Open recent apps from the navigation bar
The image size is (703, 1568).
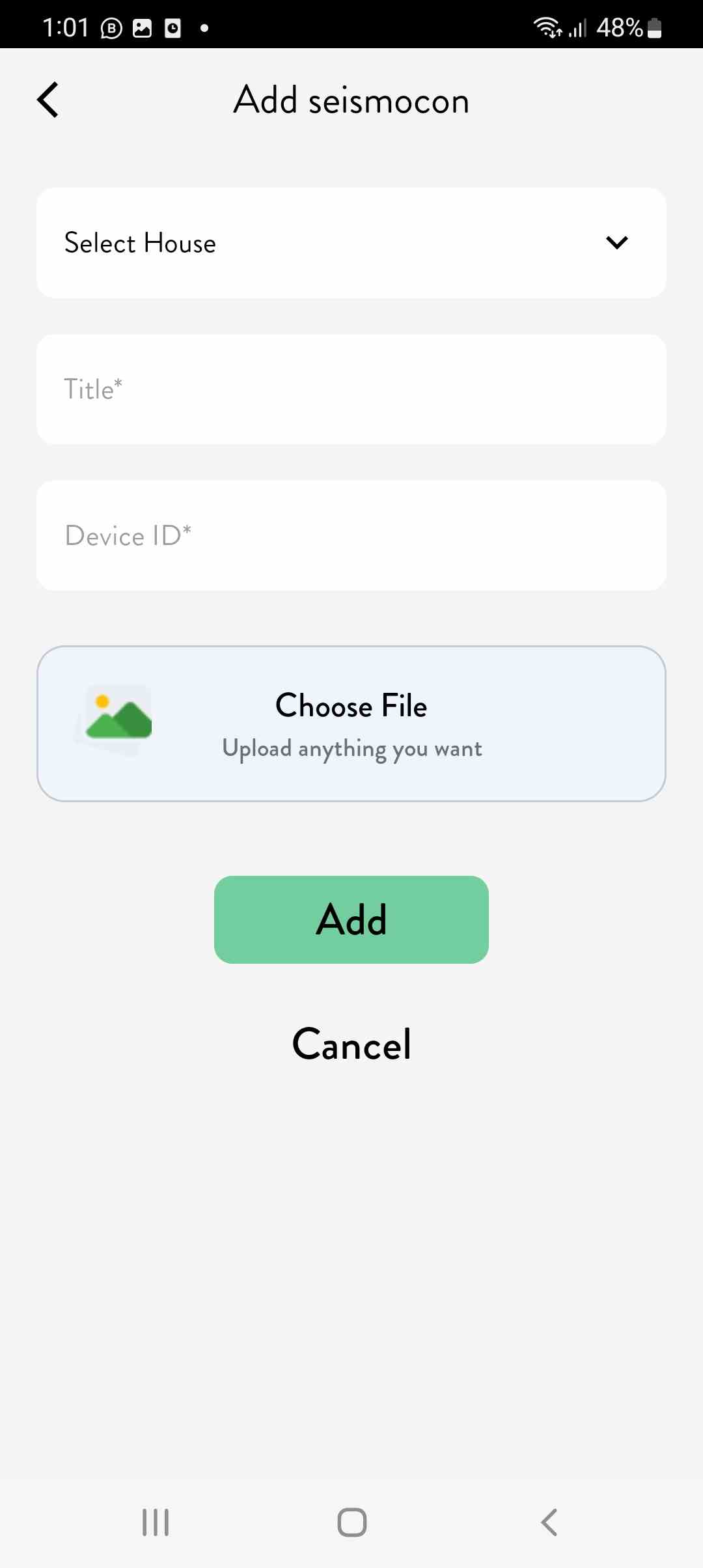[156, 1522]
